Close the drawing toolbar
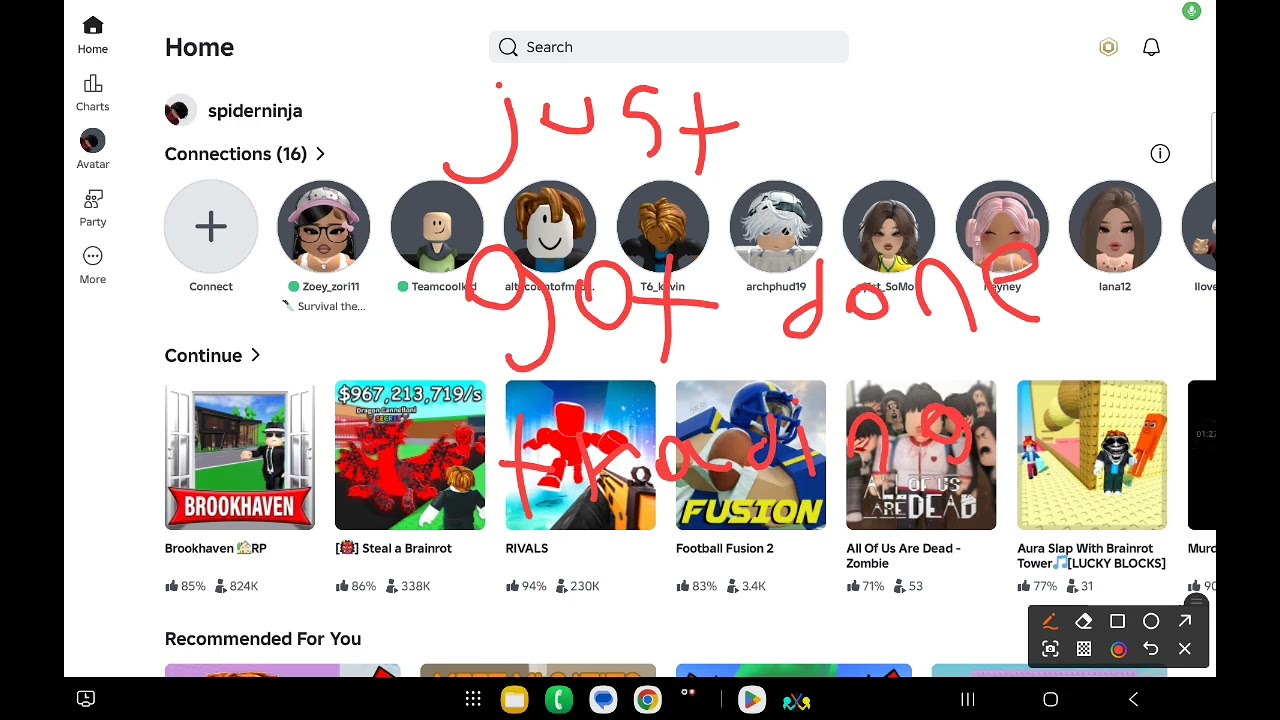Image resolution: width=1280 pixels, height=720 pixels. click(x=1185, y=649)
